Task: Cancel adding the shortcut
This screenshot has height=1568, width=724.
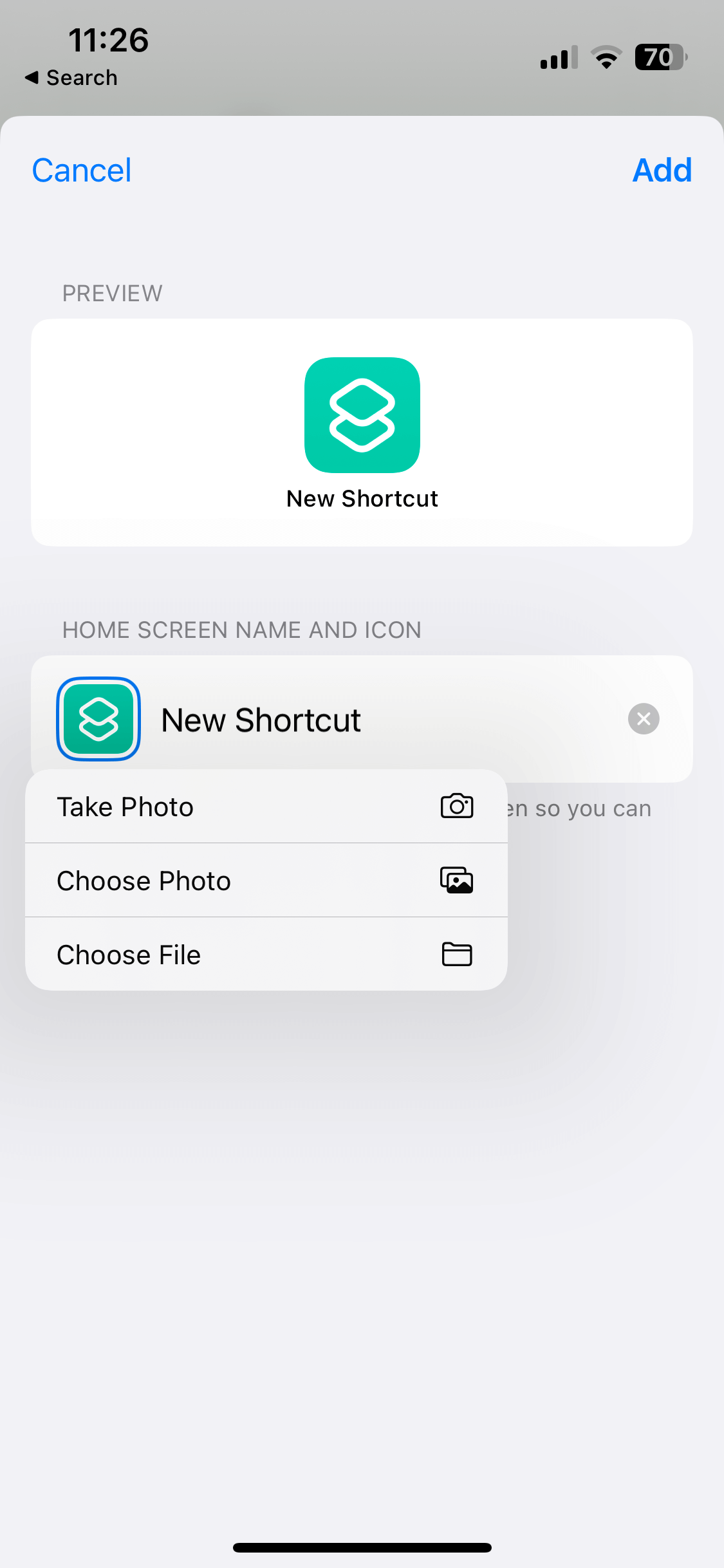Action: click(81, 170)
